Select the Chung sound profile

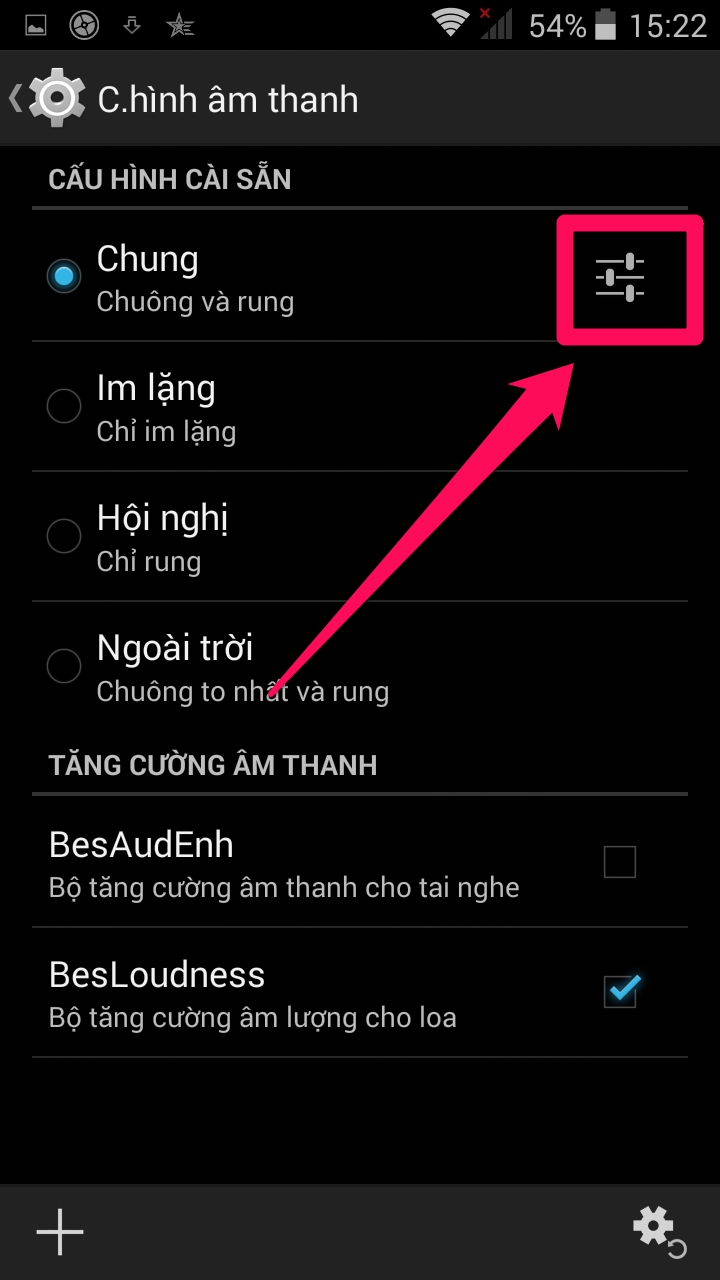pos(64,276)
